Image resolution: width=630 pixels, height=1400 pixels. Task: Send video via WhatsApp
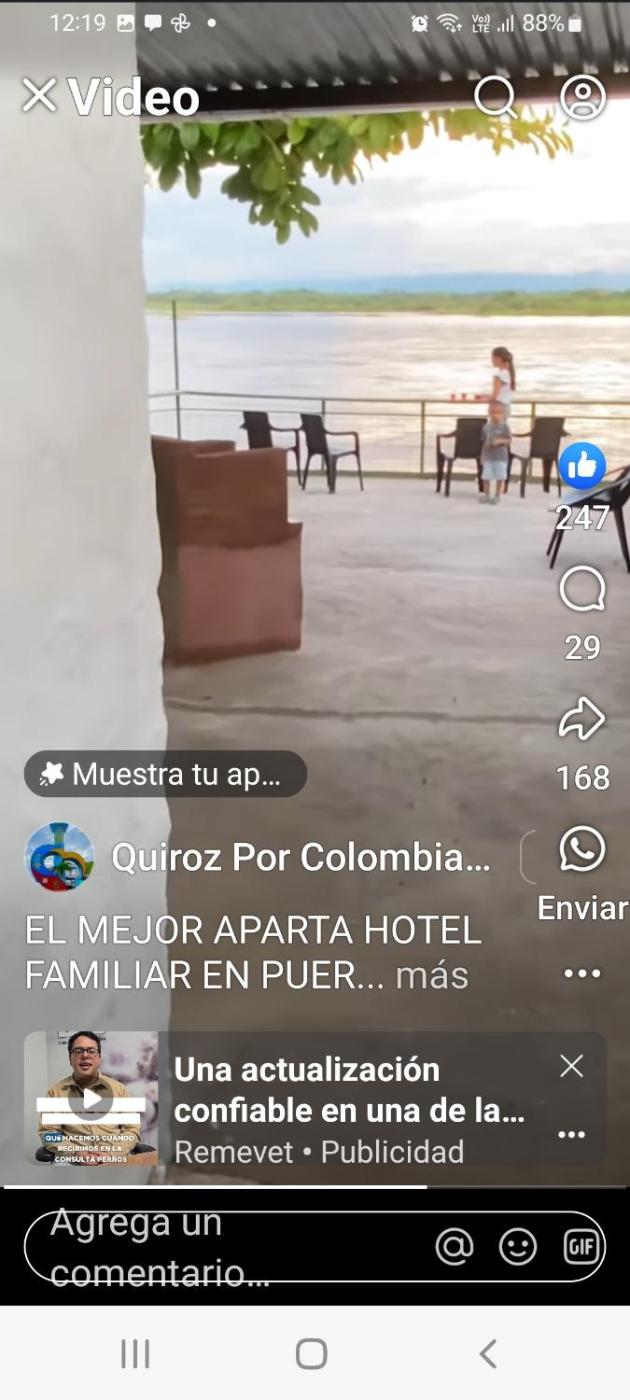click(582, 851)
